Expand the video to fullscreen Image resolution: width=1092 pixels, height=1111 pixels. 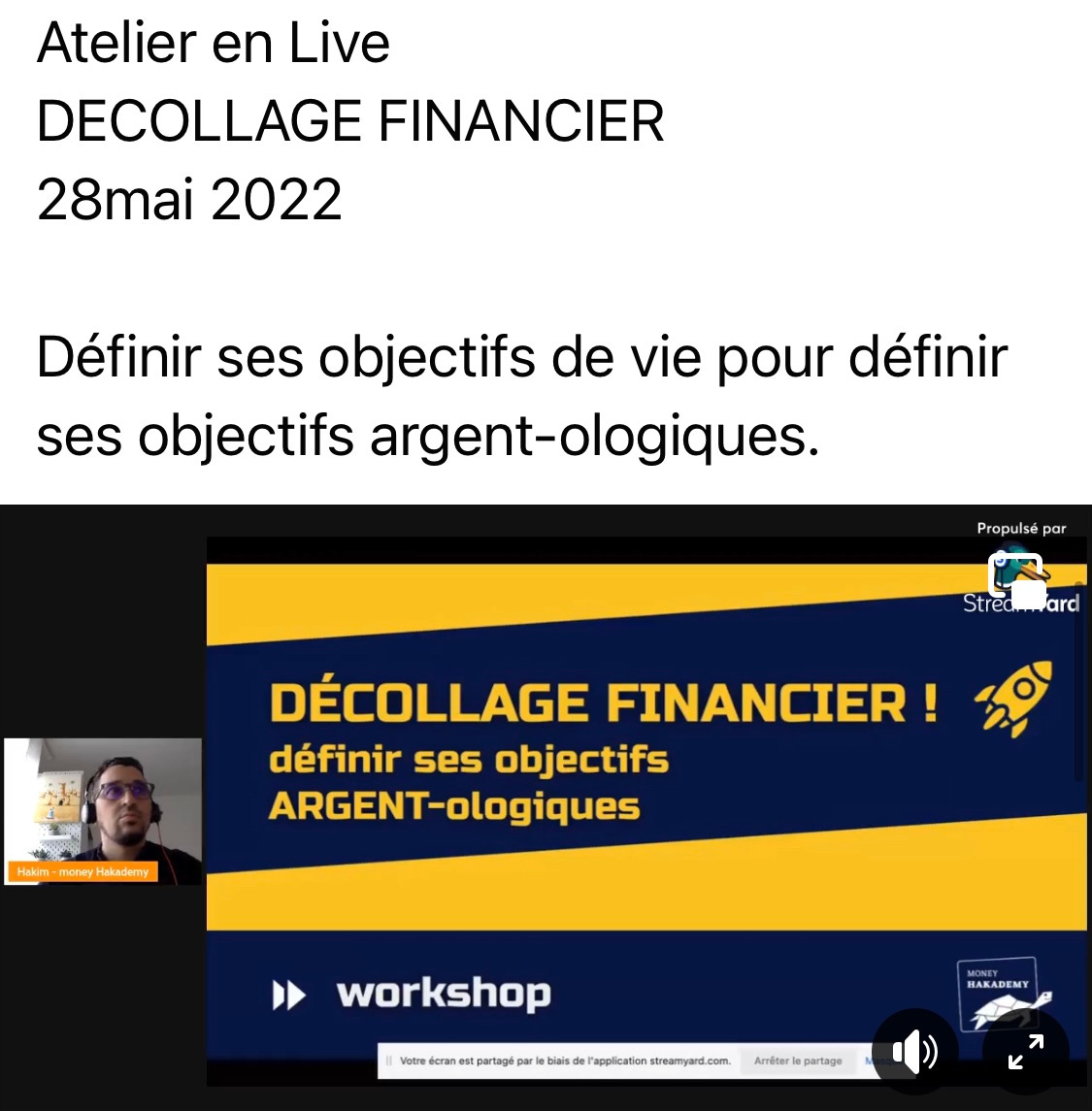pyautogui.click(x=1025, y=1052)
